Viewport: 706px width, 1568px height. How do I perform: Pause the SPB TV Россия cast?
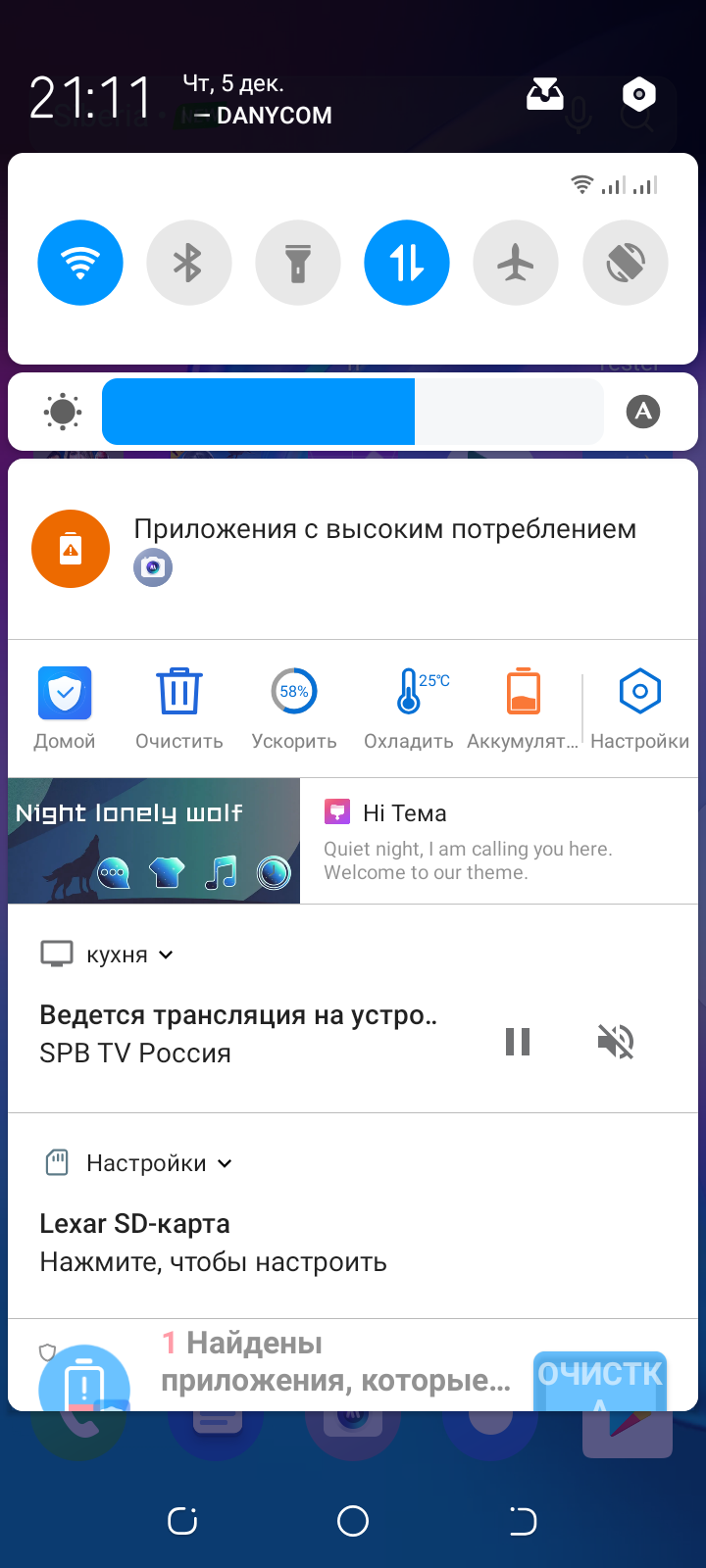pos(518,1041)
